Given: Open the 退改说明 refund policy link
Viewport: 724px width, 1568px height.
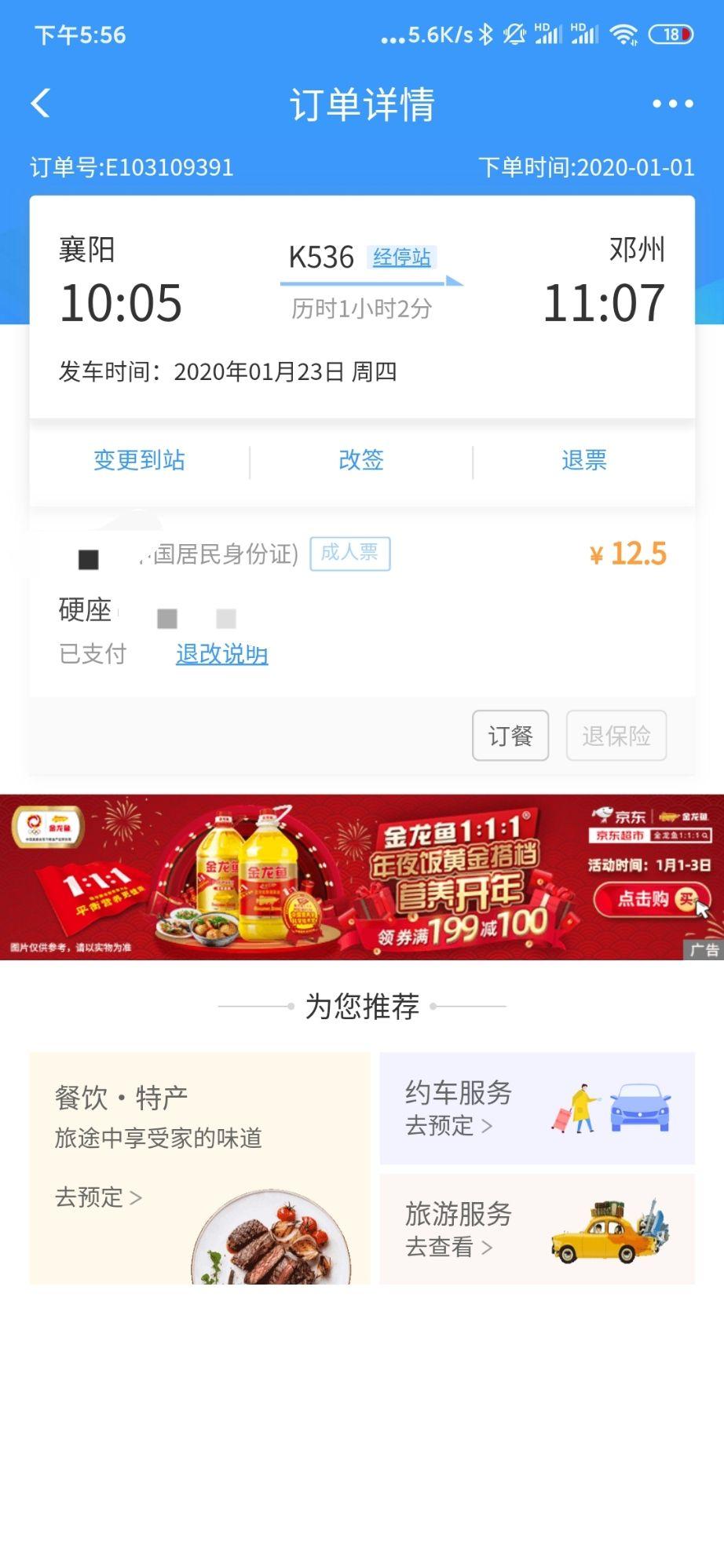Looking at the screenshot, I should click(x=221, y=654).
